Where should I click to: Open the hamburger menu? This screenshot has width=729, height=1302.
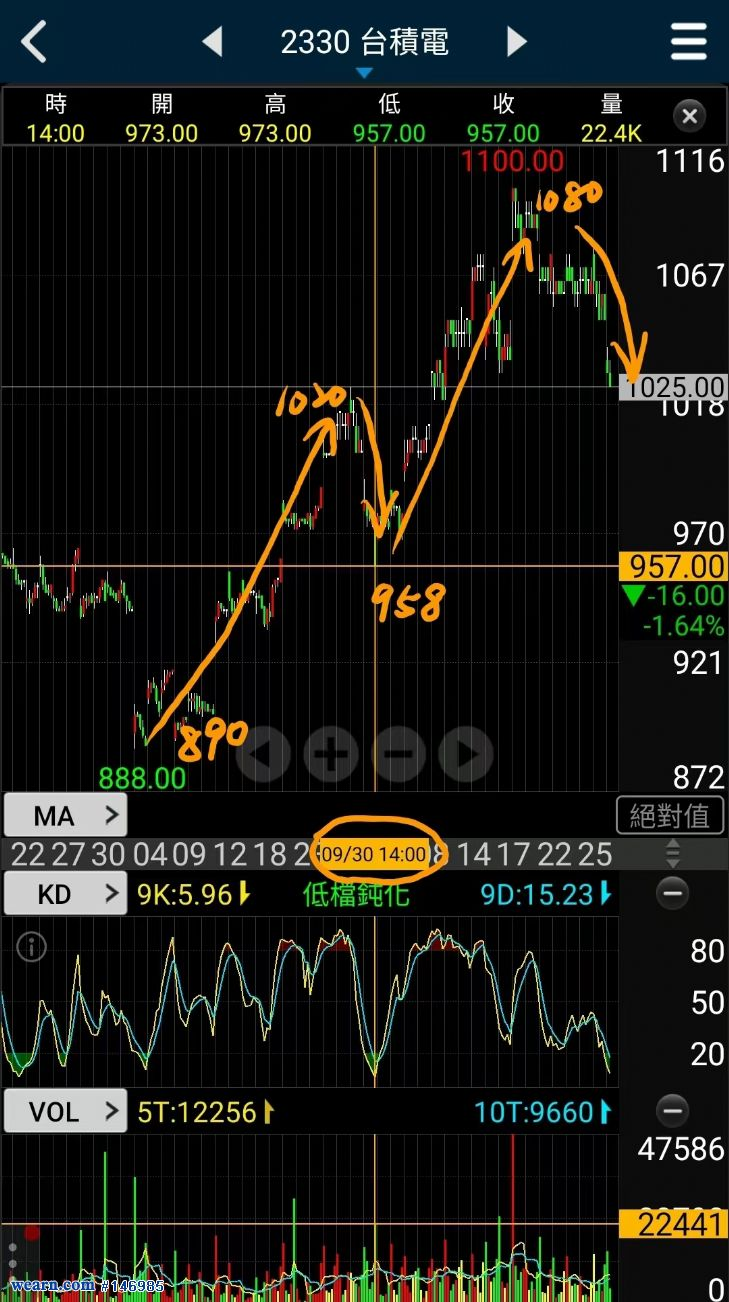pyautogui.click(x=689, y=42)
